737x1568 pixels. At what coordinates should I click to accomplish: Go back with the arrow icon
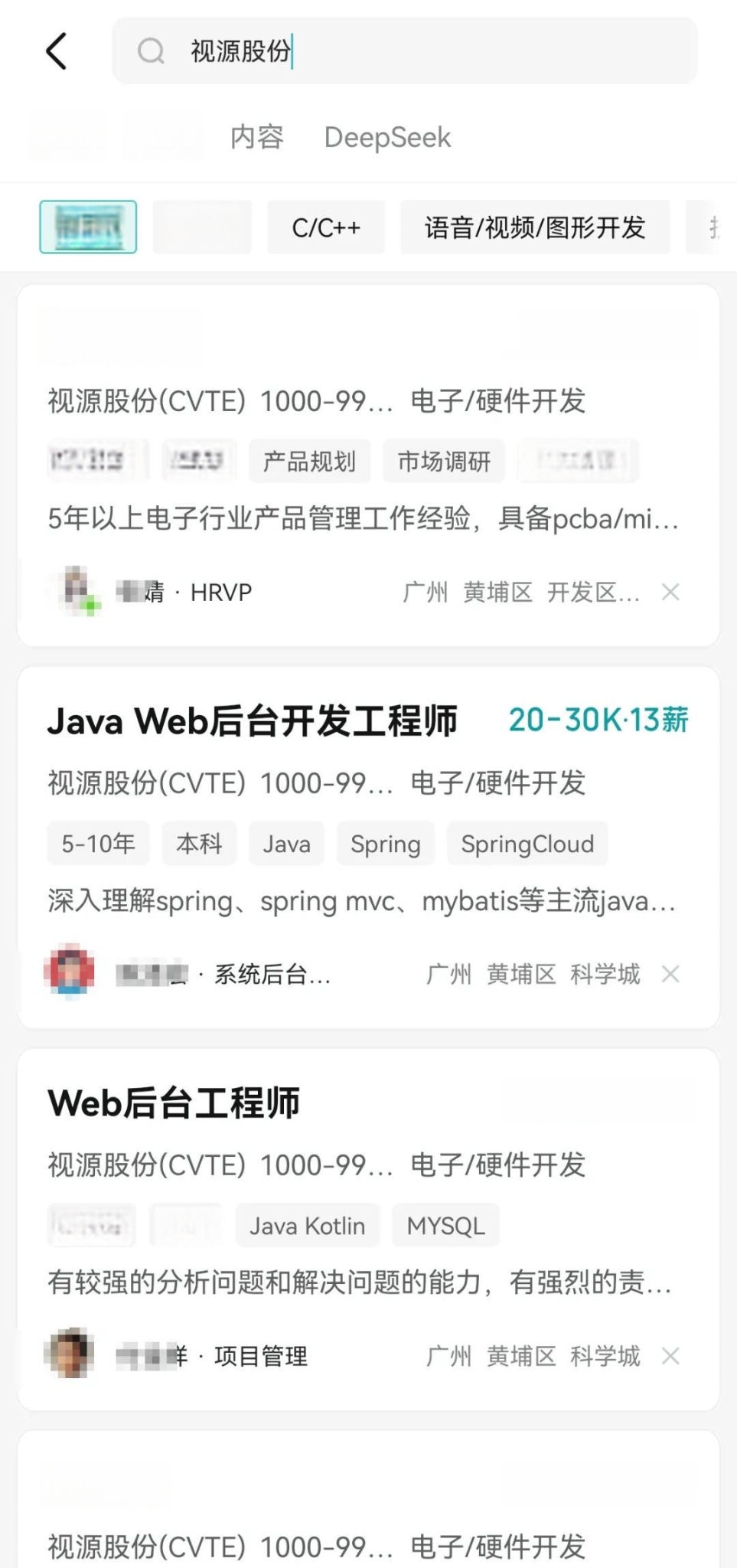[57, 51]
